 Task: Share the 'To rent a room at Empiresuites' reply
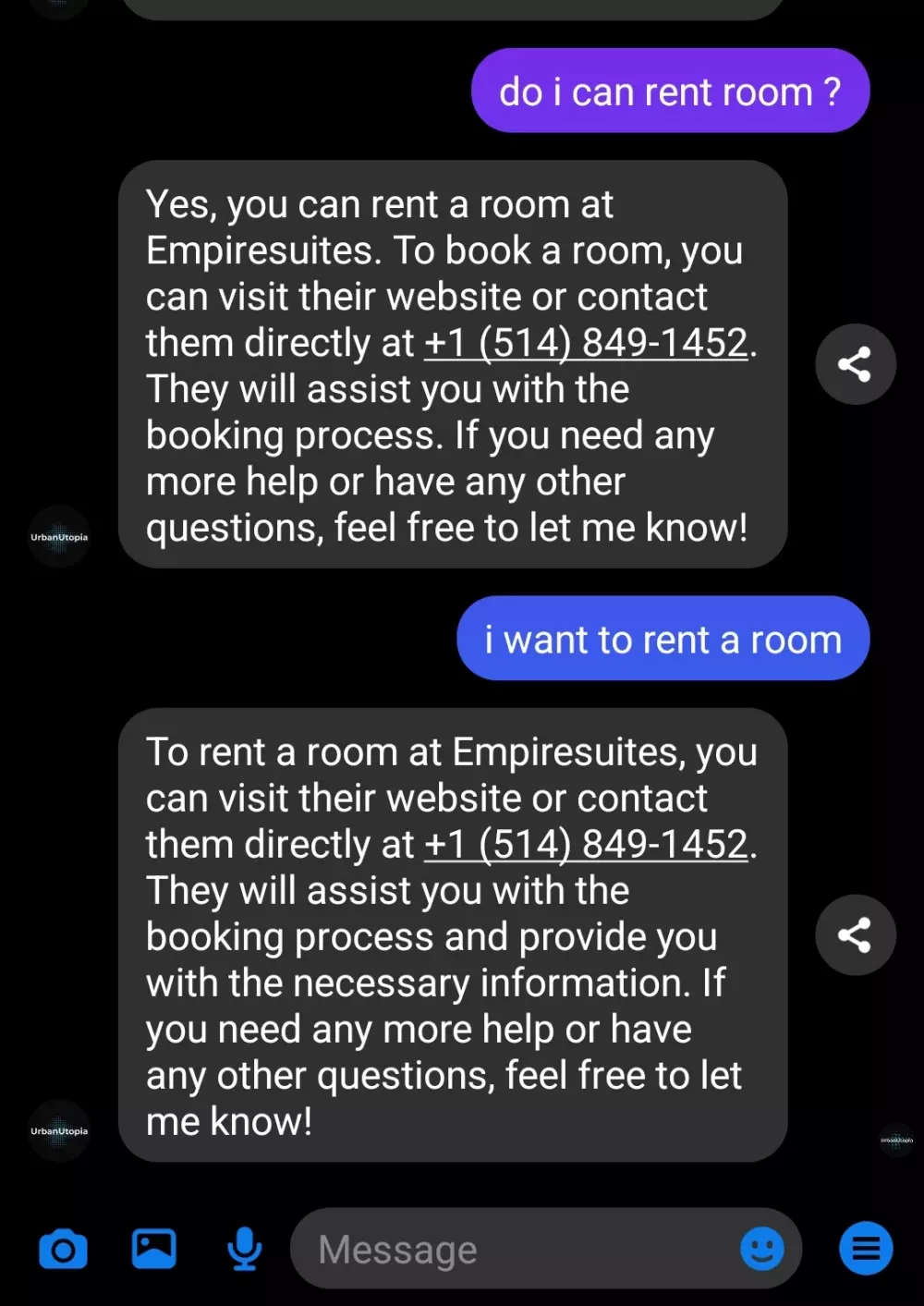coord(855,934)
